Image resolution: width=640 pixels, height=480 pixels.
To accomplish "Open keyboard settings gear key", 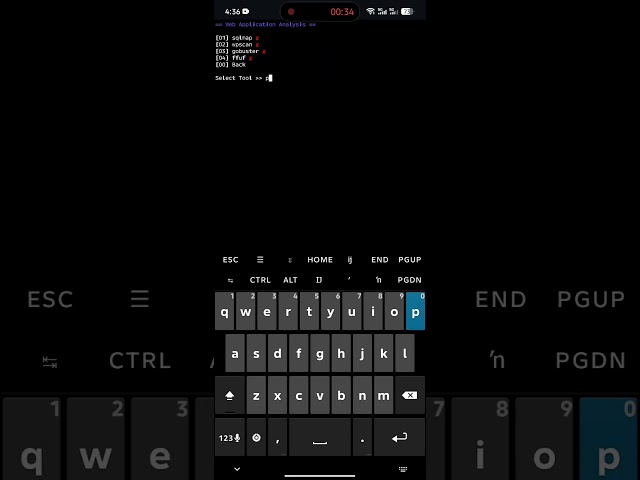I will click(x=256, y=438).
